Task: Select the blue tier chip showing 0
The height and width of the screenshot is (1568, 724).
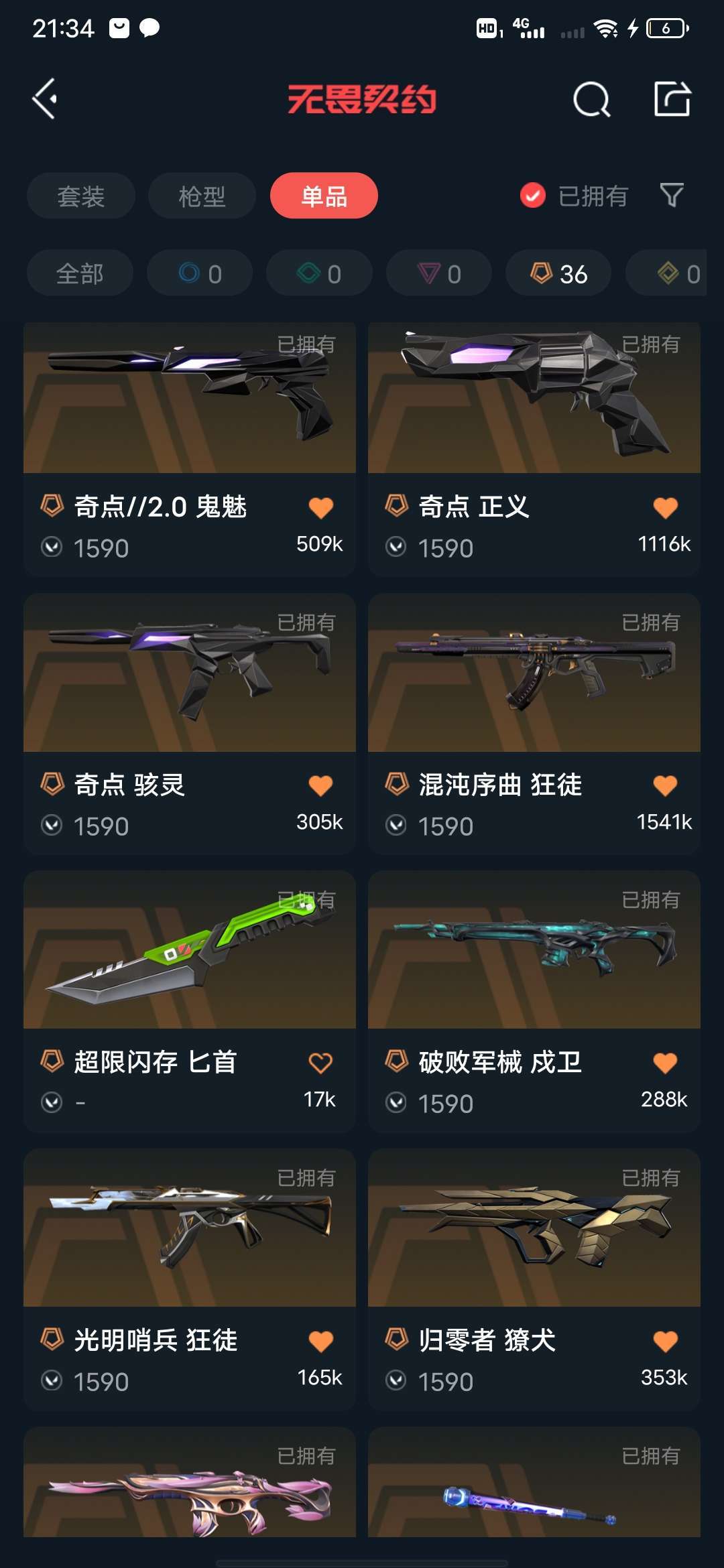Action: [200, 273]
